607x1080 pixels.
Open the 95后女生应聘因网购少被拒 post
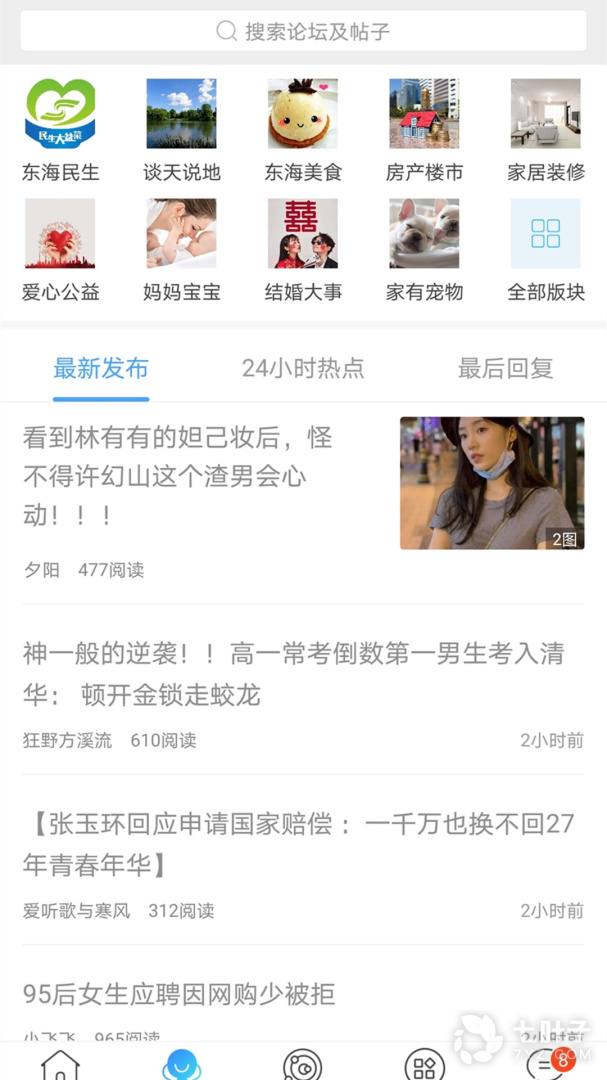pos(180,994)
